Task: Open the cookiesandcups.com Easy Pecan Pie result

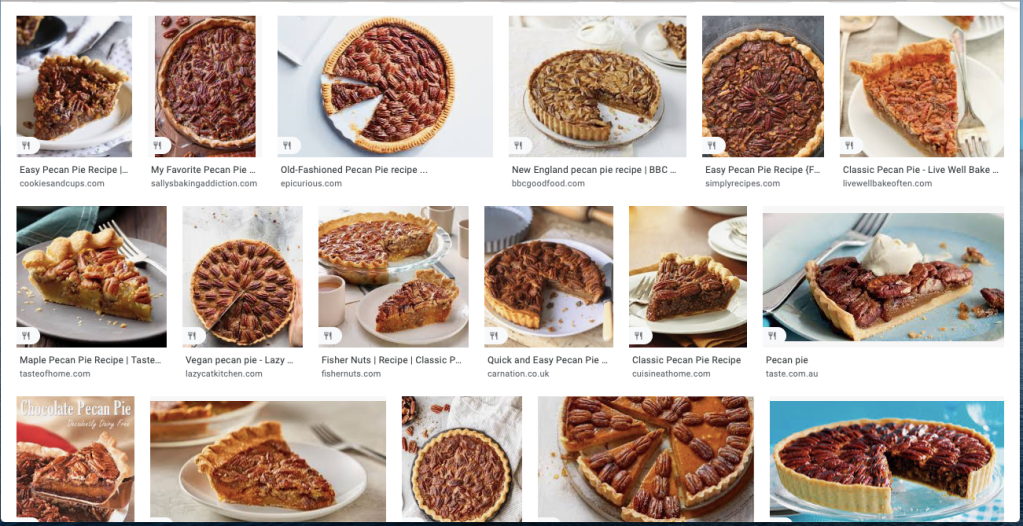Action: click(74, 86)
